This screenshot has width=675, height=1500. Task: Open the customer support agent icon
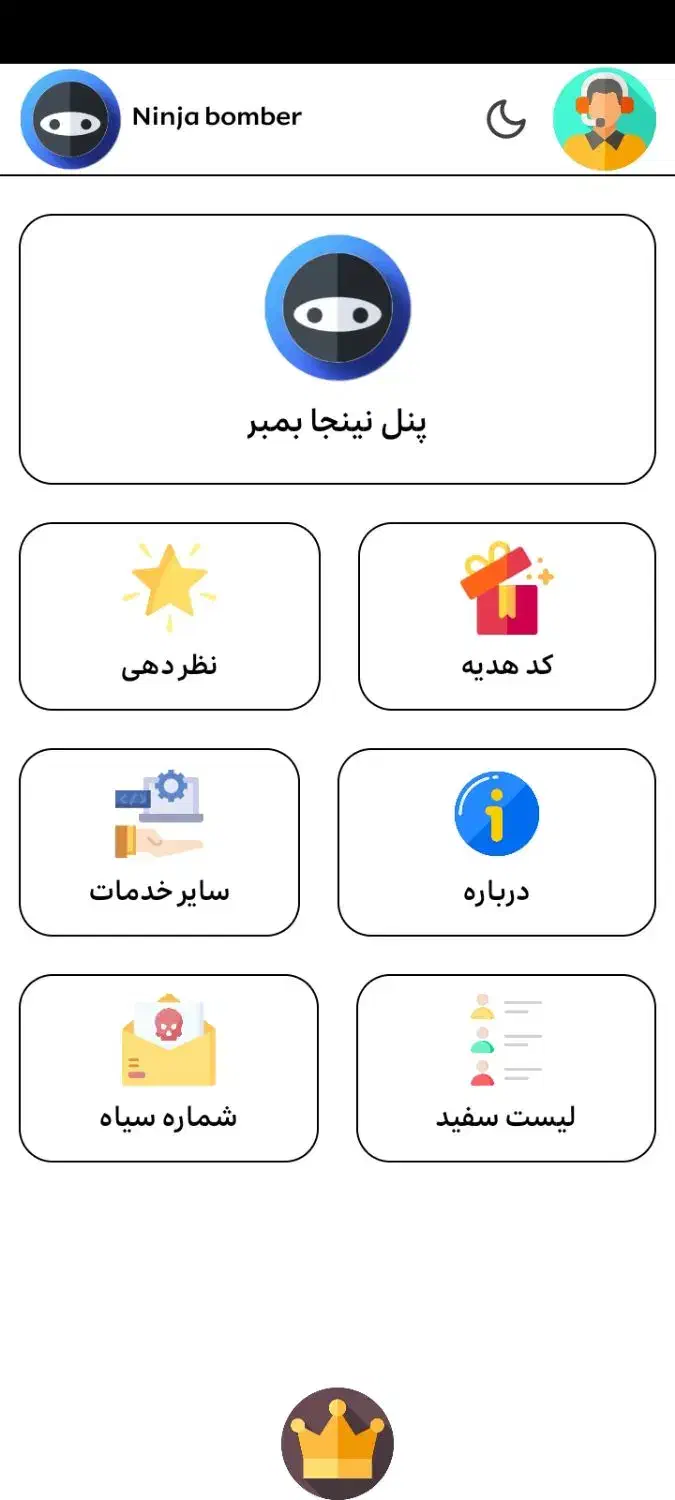pyautogui.click(x=604, y=119)
